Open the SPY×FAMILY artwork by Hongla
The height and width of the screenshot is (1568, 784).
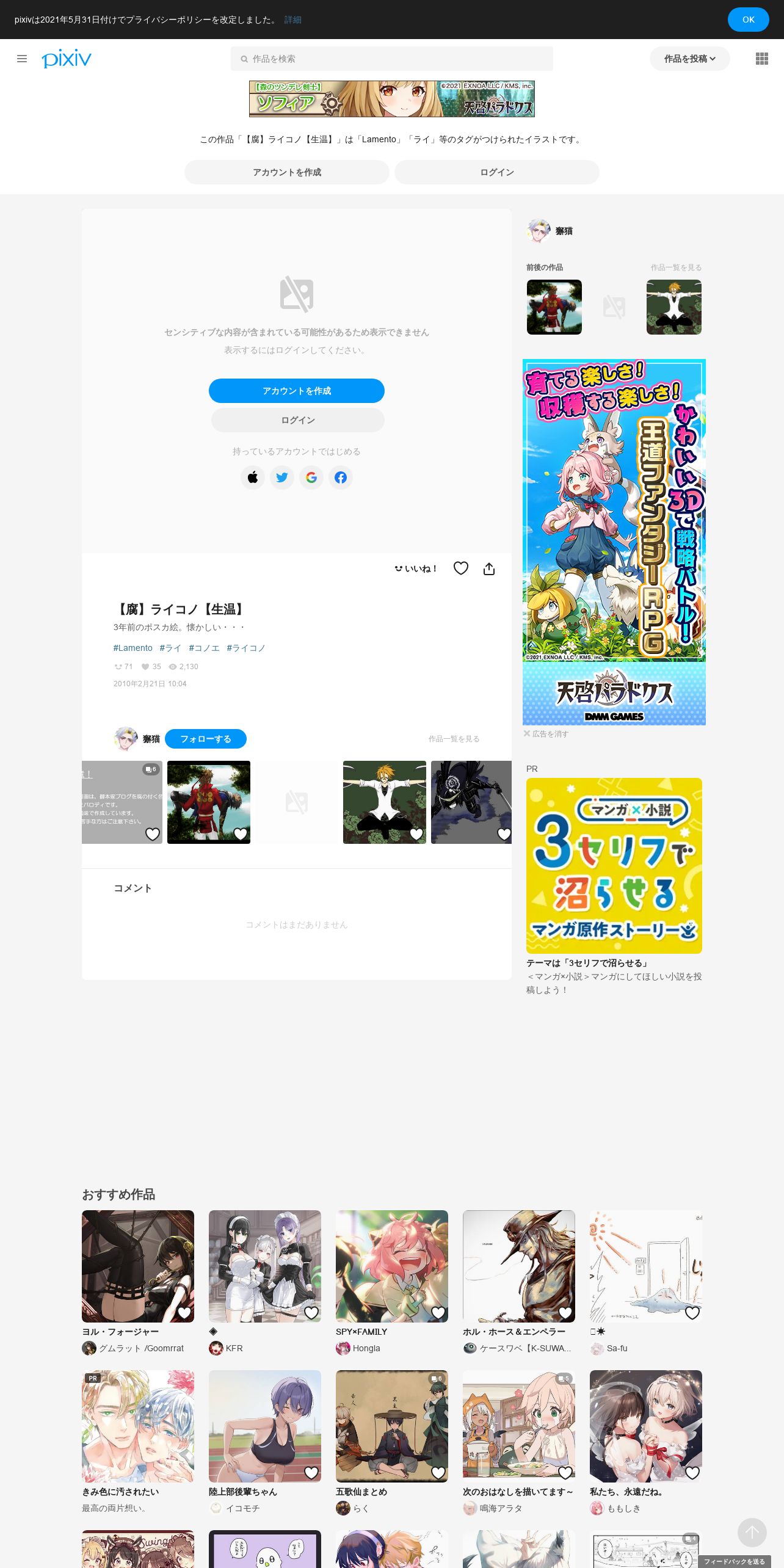(392, 1266)
